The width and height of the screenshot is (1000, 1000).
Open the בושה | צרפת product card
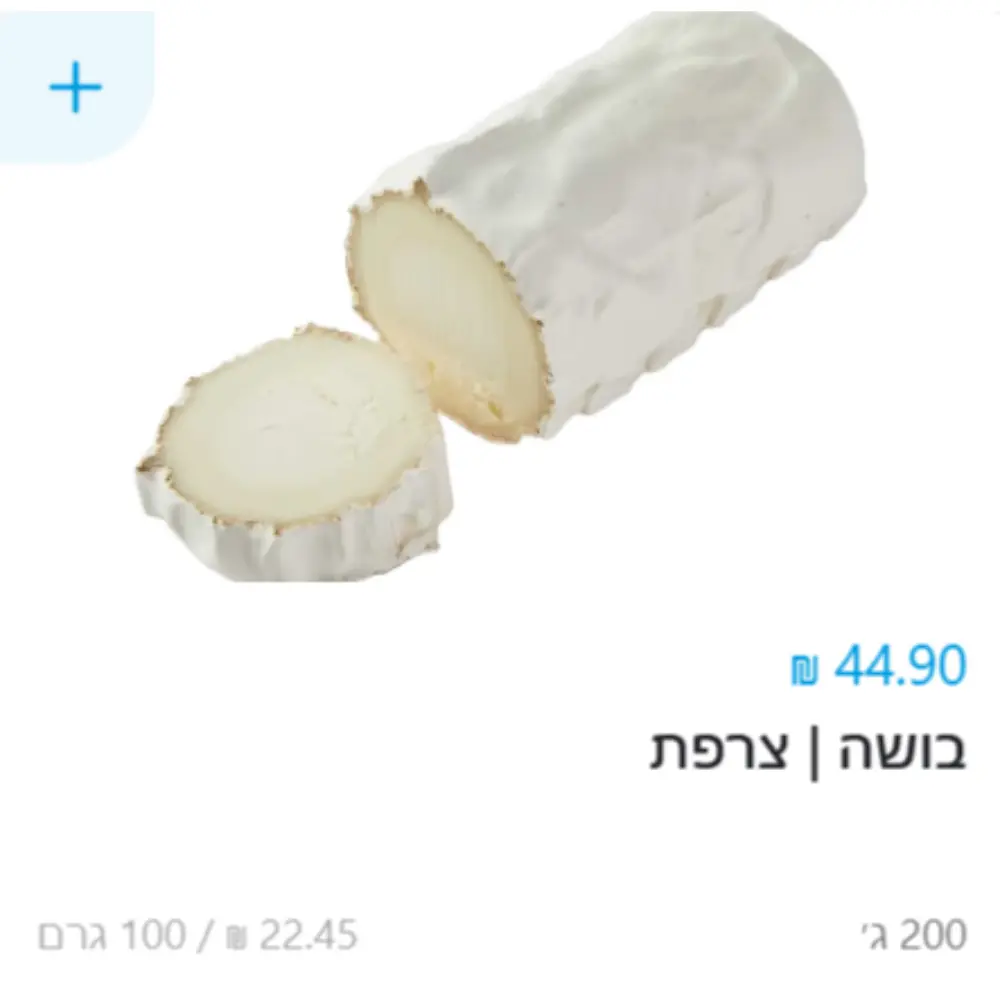click(806, 751)
